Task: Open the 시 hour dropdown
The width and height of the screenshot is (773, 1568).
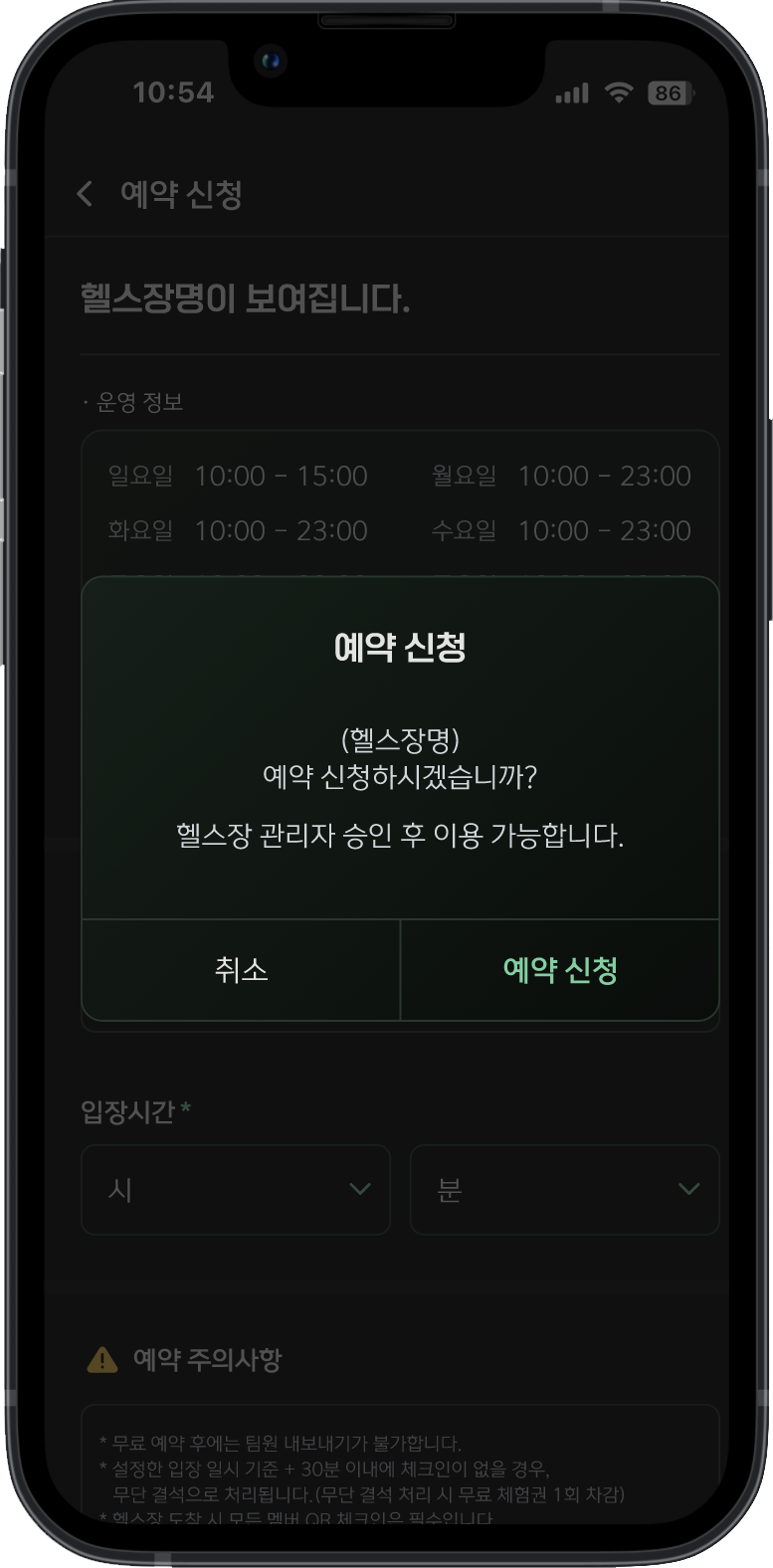Action: click(236, 1190)
